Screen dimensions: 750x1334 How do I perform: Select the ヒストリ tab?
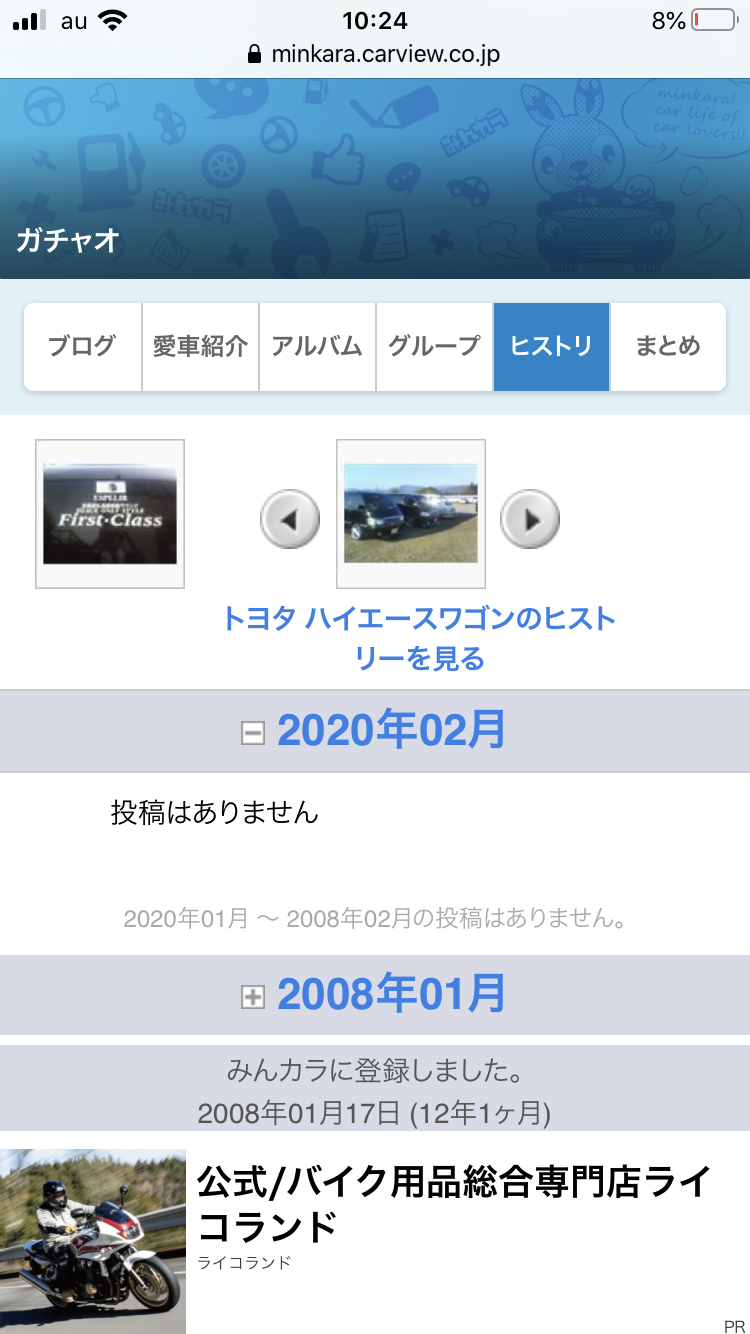(x=551, y=347)
